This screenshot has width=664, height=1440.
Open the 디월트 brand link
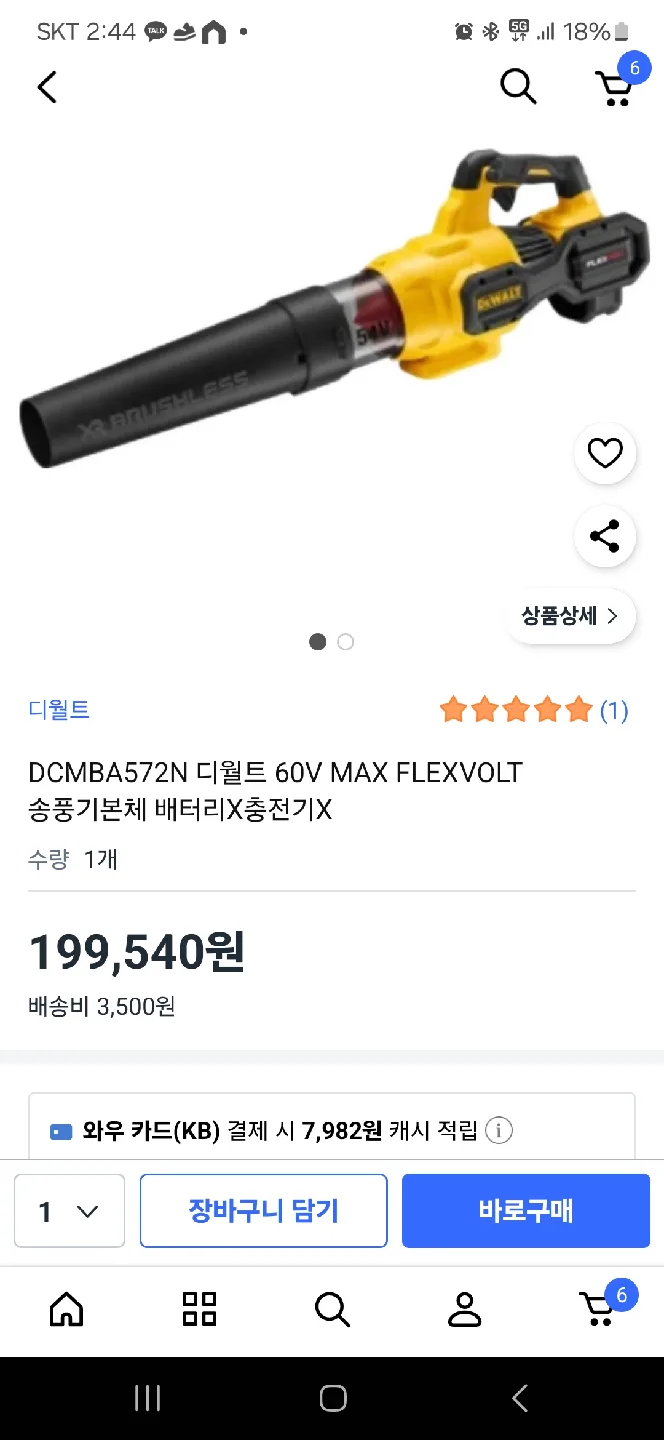point(59,710)
